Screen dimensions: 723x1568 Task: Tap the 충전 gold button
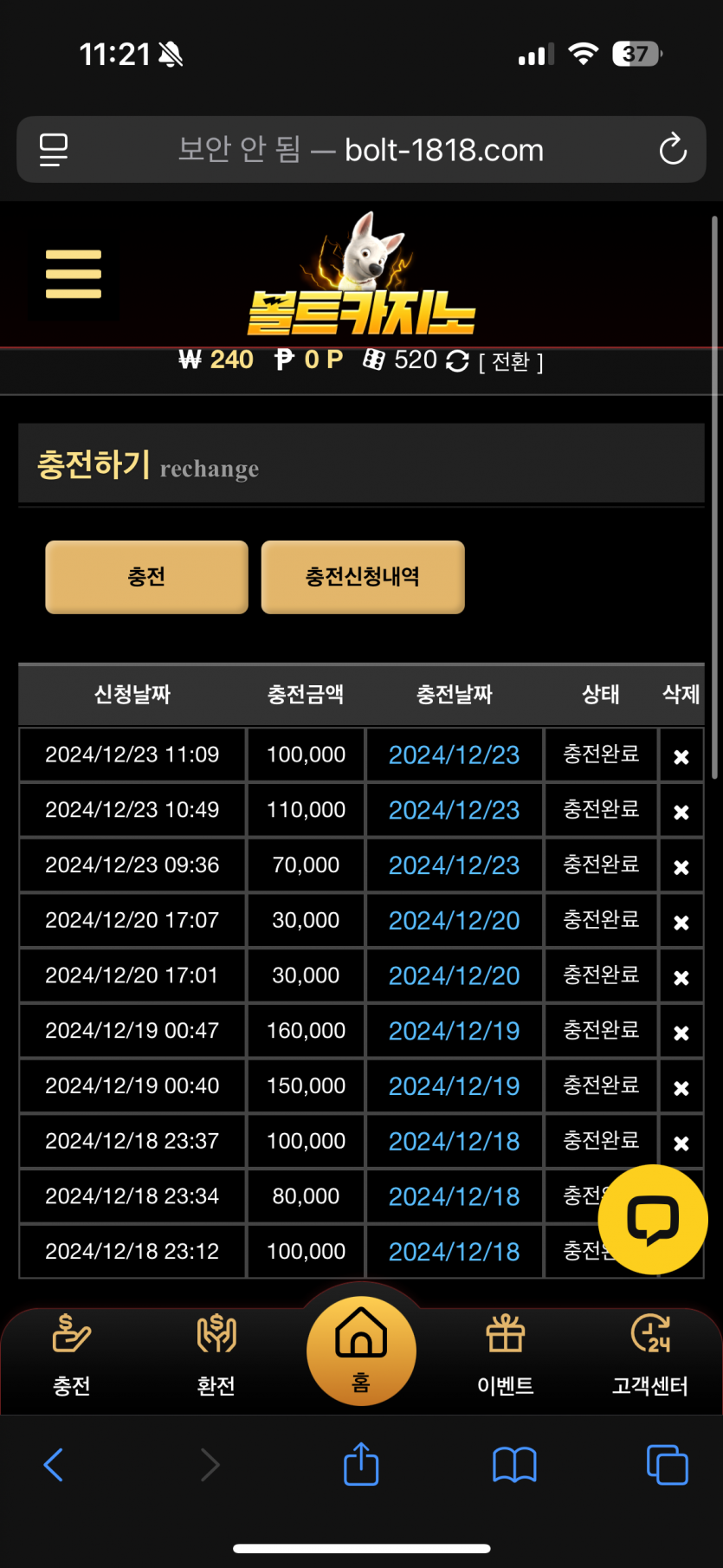point(146,577)
